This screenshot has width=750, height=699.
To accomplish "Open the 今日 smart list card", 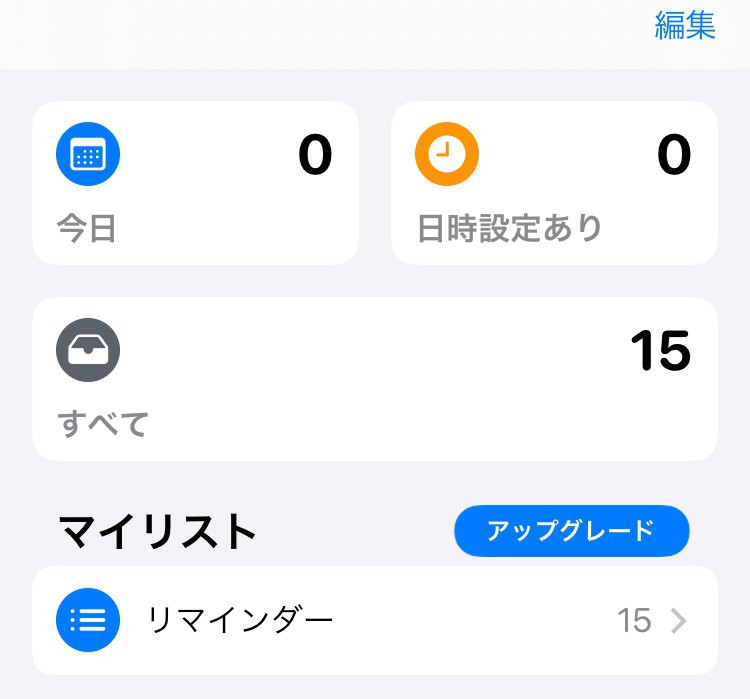I will pyautogui.click(x=195, y=183).
